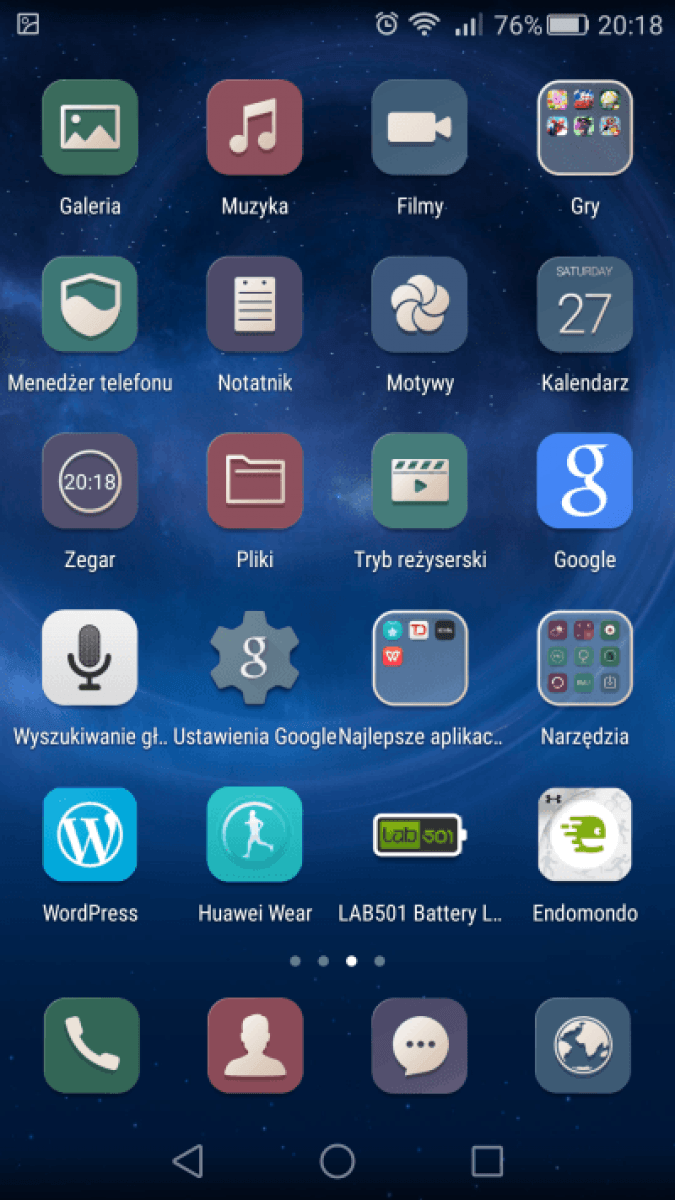Open the Google app
Screen dimensions: 675x1200
coord(584,481)
